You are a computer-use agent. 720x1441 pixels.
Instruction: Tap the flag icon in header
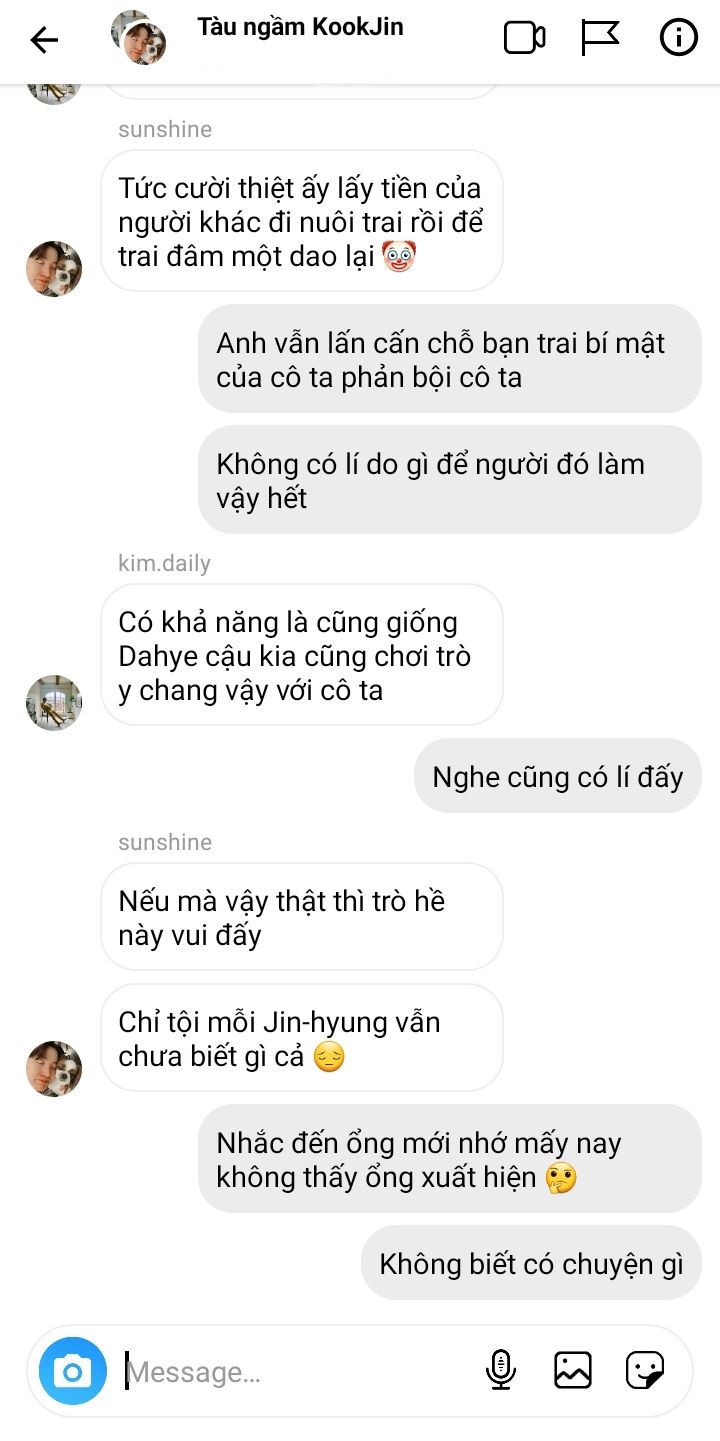(600, 39)
